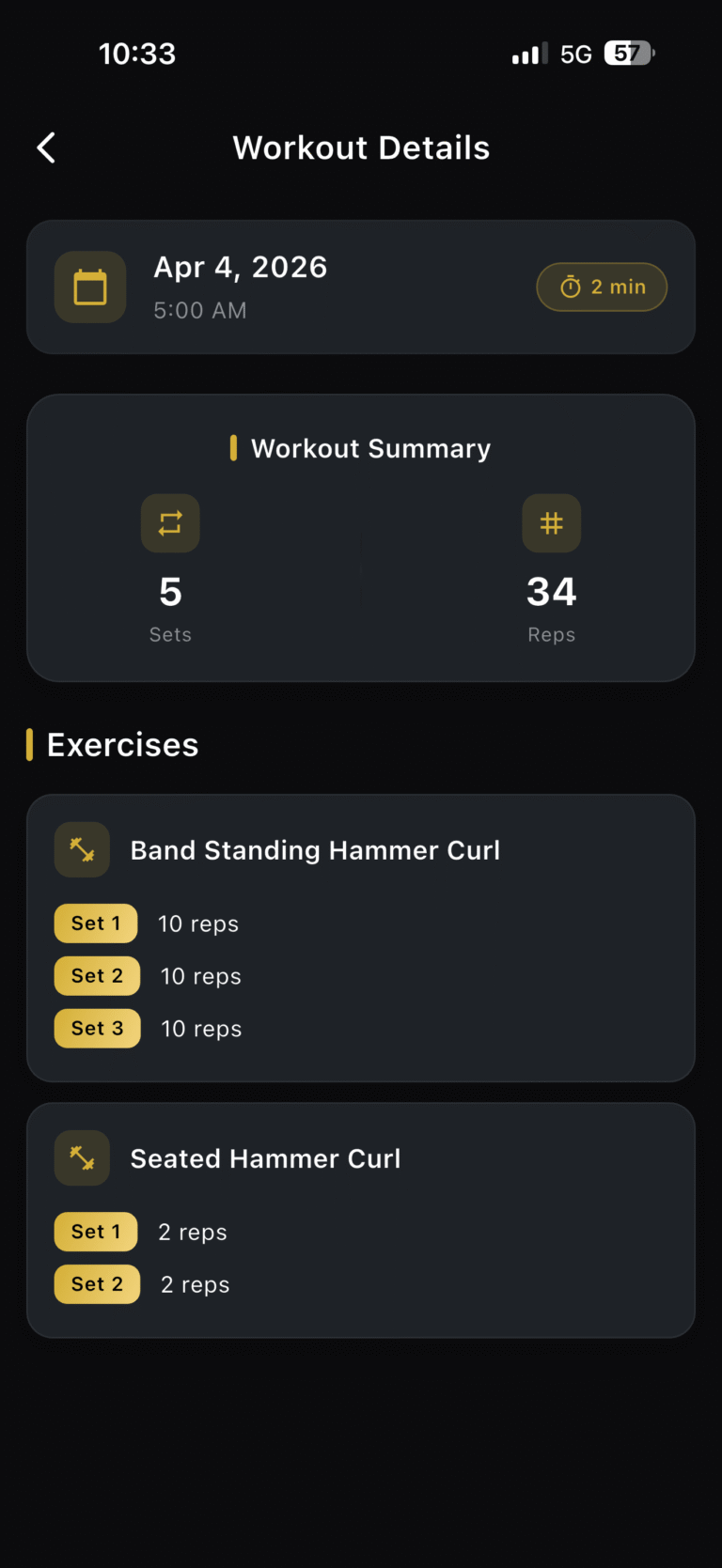Click the dumbbell icon for Band Standing Hammer Curl
Image resolution: width=722 pixels, height=1568 pixels.
pyautogui.click(x=82, y=849)
